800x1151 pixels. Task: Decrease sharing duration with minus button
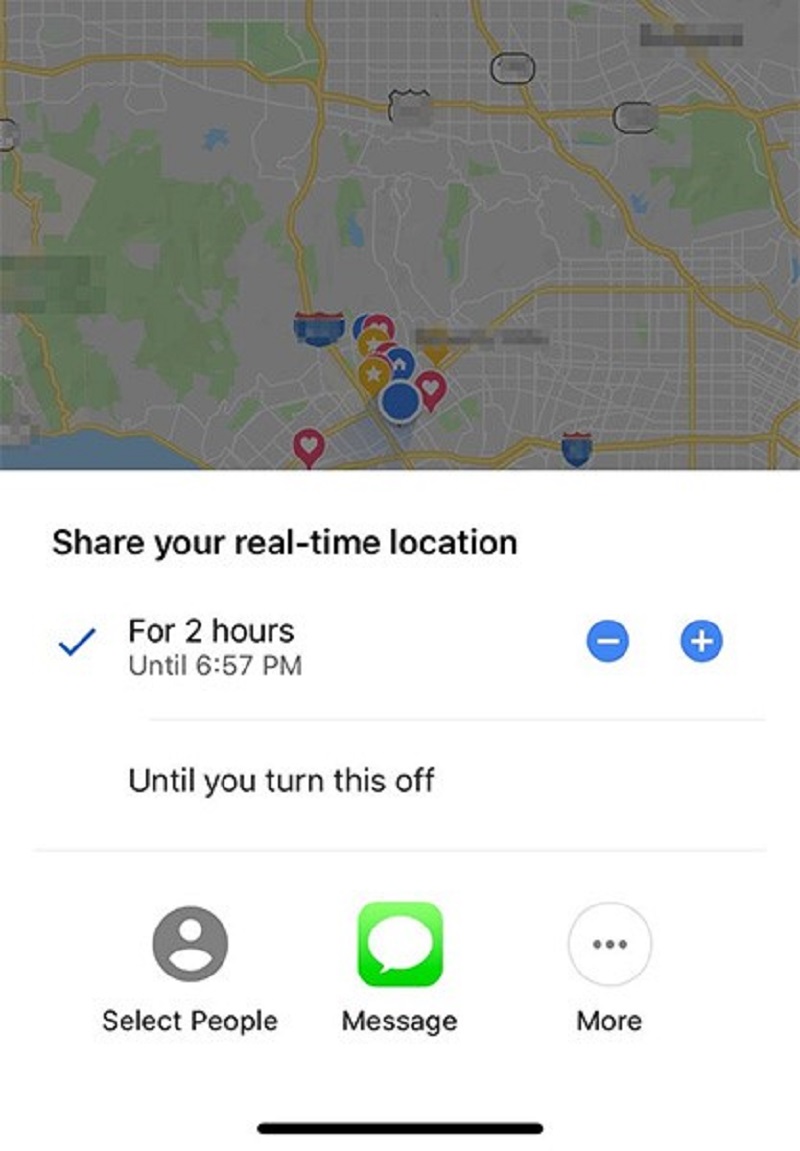point(608,642)
